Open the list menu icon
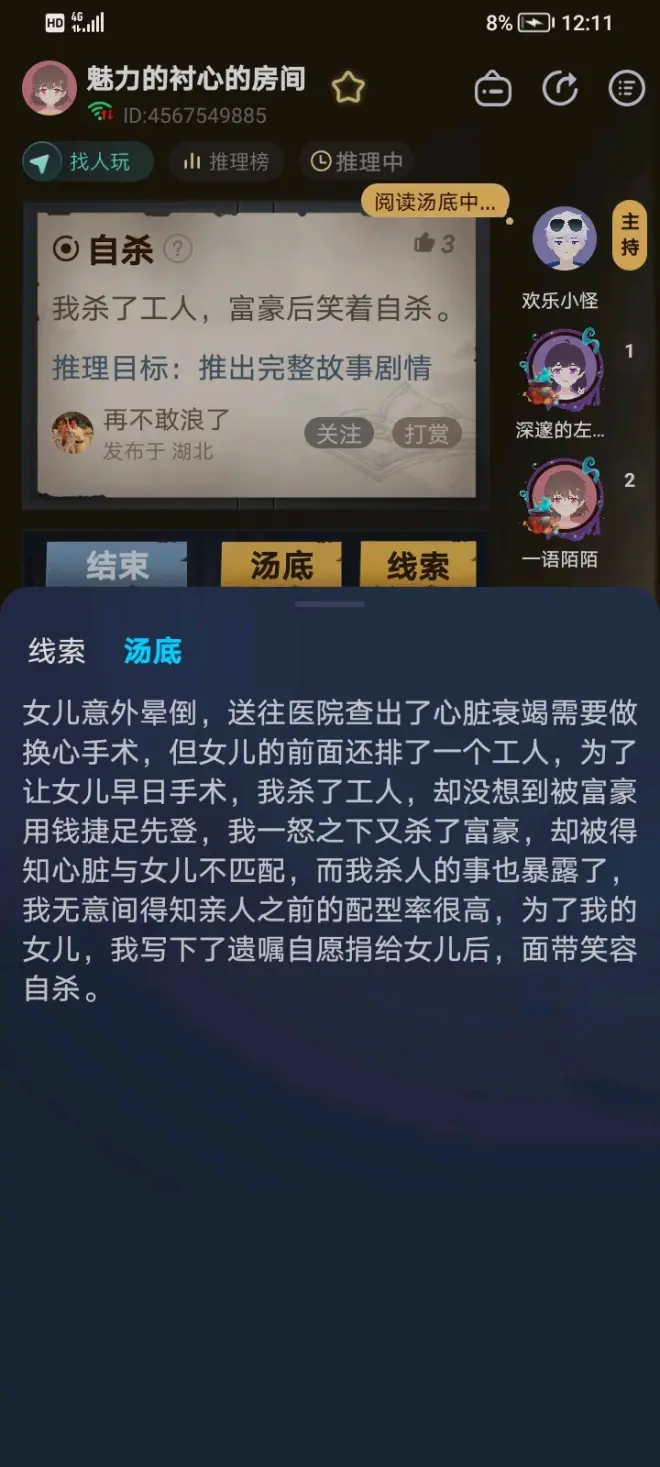This screenshot has width=660, height=1467. click(x=626, y=89)
